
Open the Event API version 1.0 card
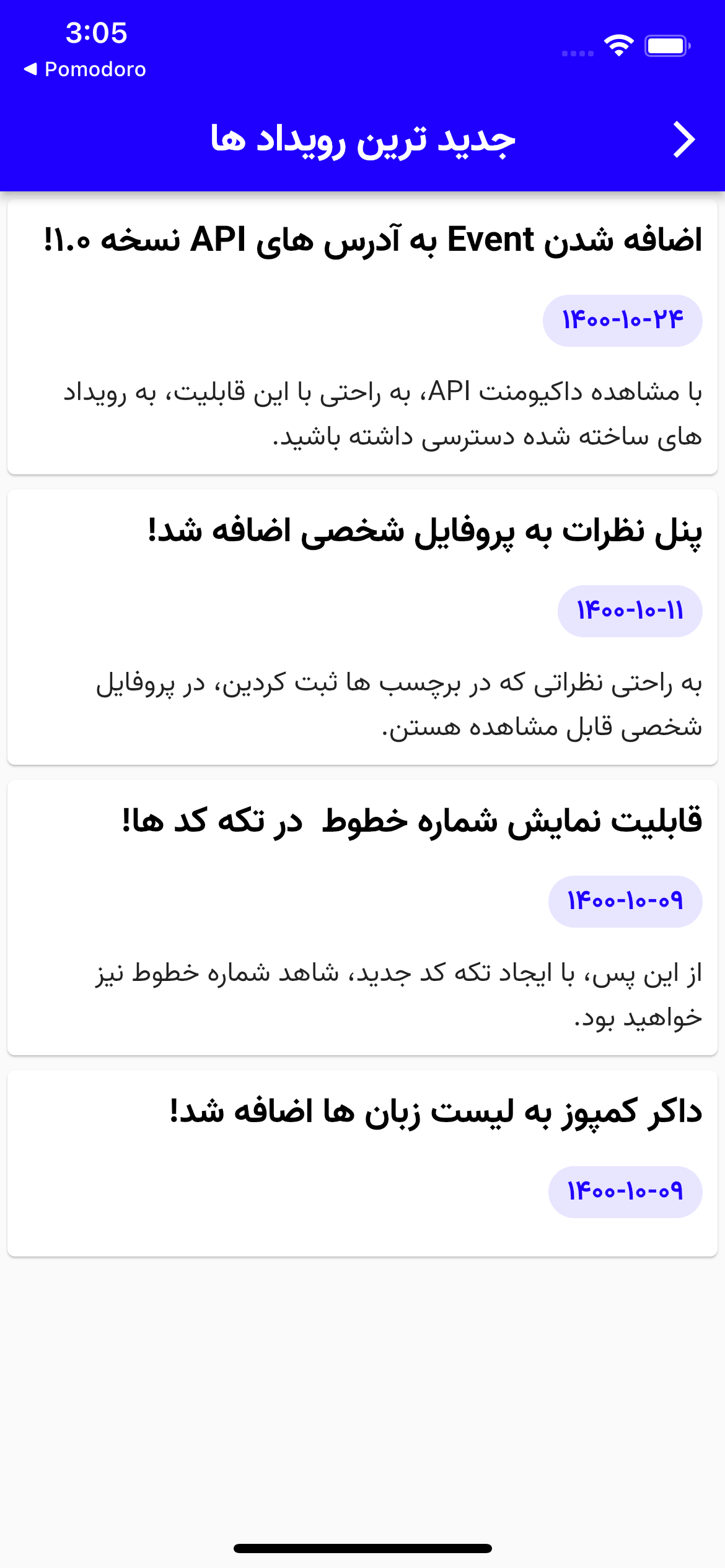click(362, 337)
